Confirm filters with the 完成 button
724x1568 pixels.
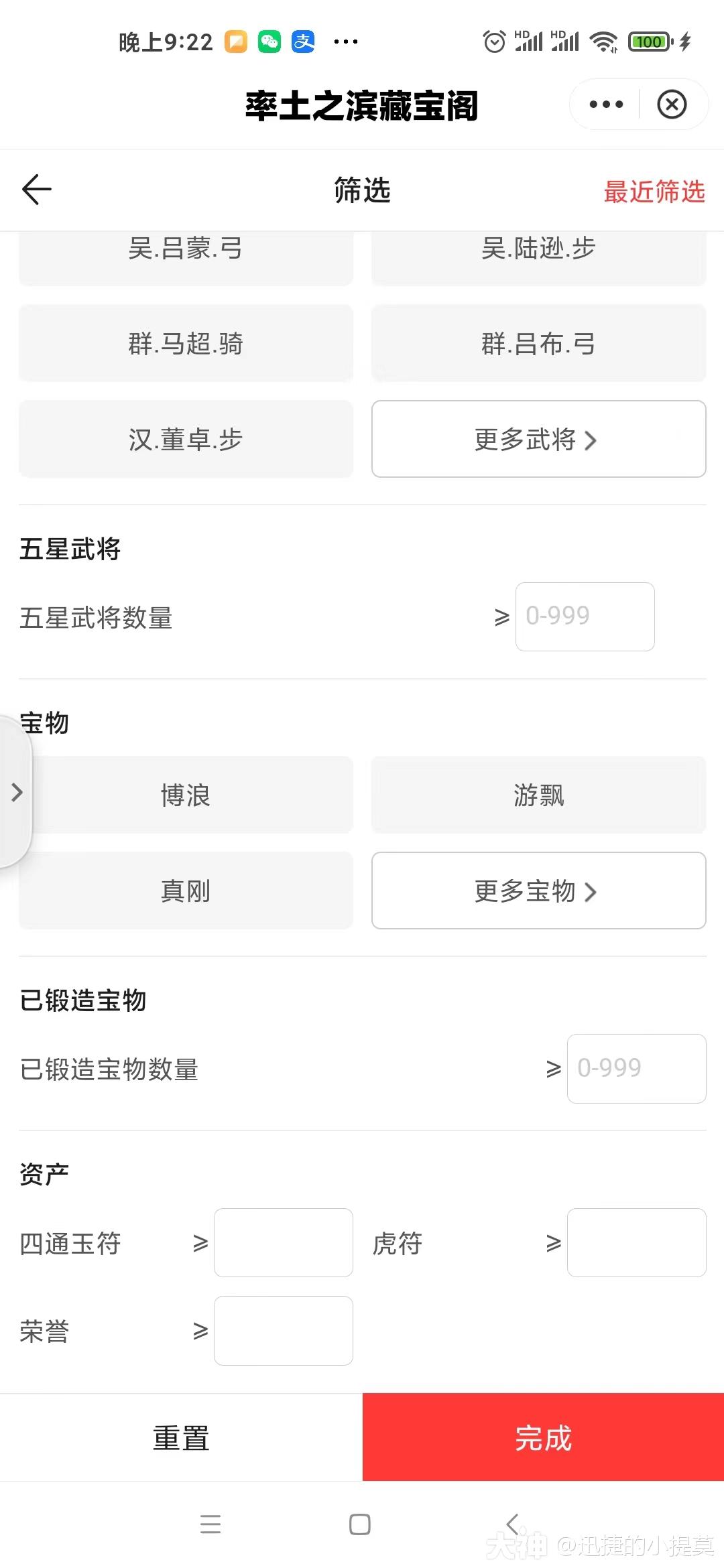(543, 1438)
